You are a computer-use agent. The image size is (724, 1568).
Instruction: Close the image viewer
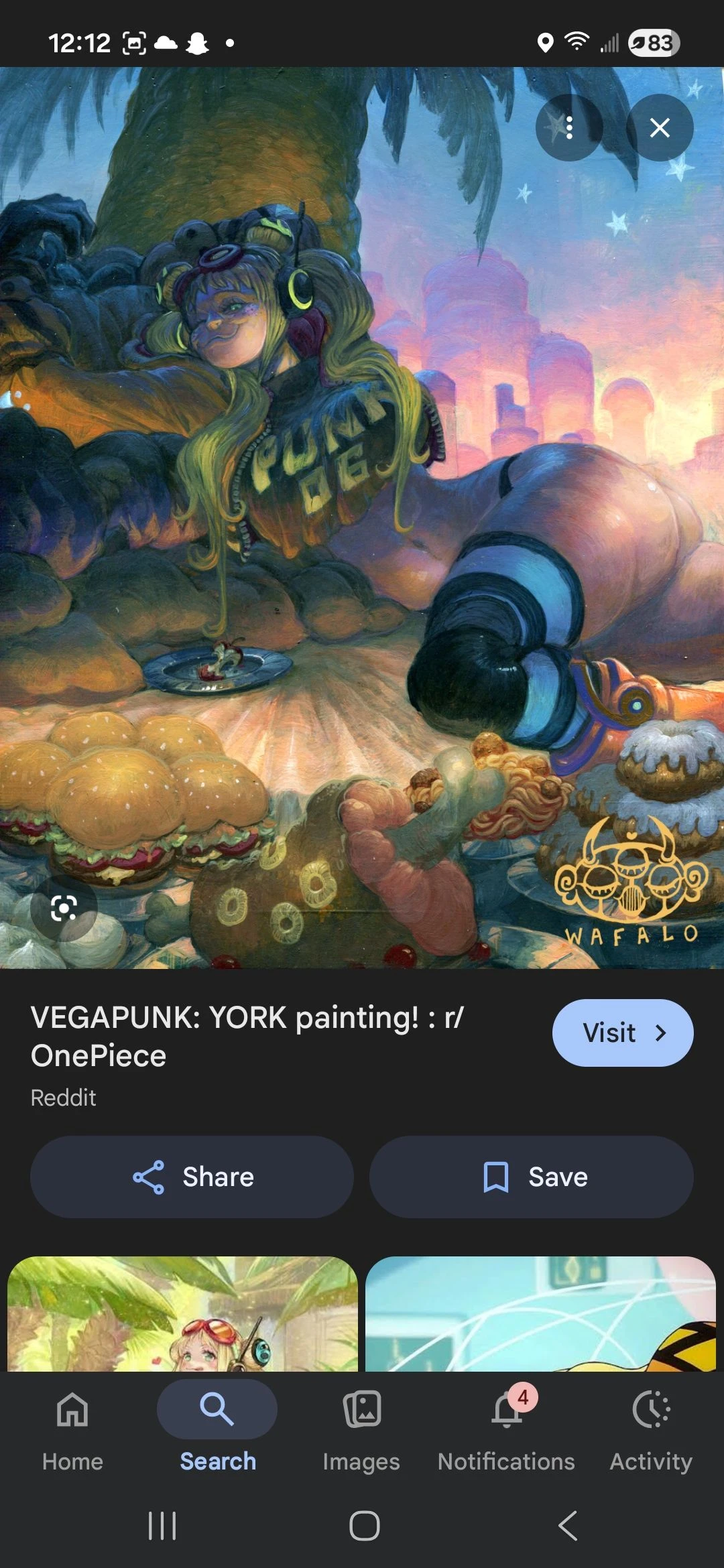(660, 127)
